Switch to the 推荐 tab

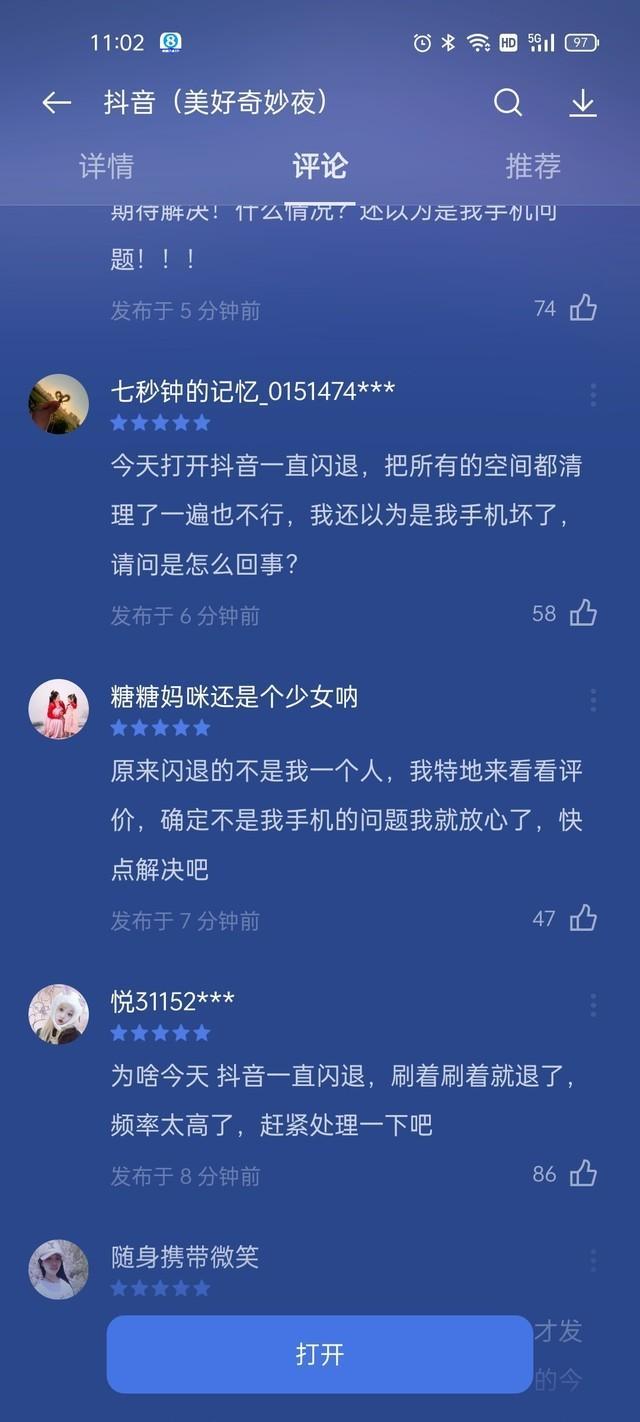pyautogui.click(x=533, y=166)
